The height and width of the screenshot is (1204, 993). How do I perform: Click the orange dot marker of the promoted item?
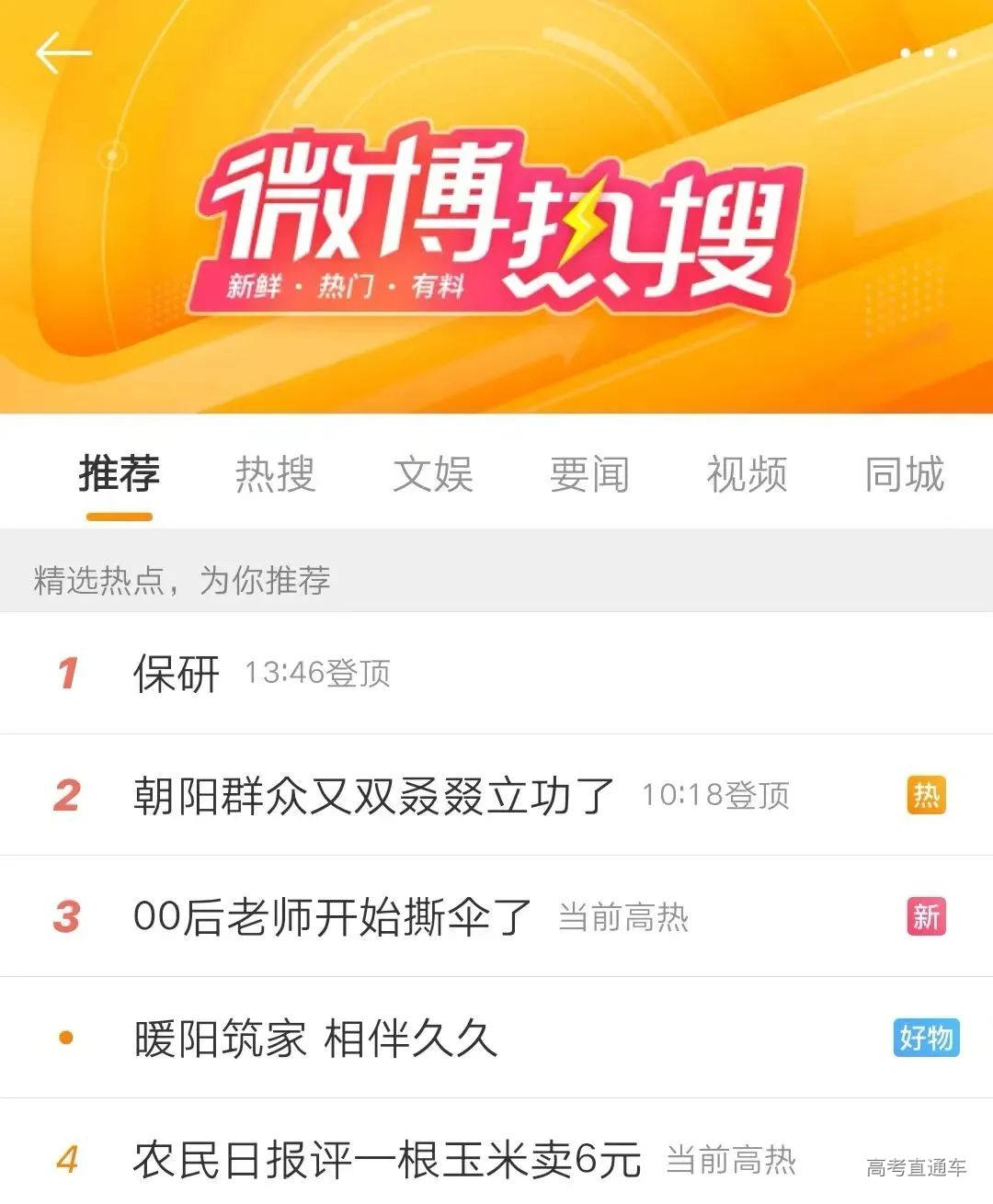click(63, 1036)
